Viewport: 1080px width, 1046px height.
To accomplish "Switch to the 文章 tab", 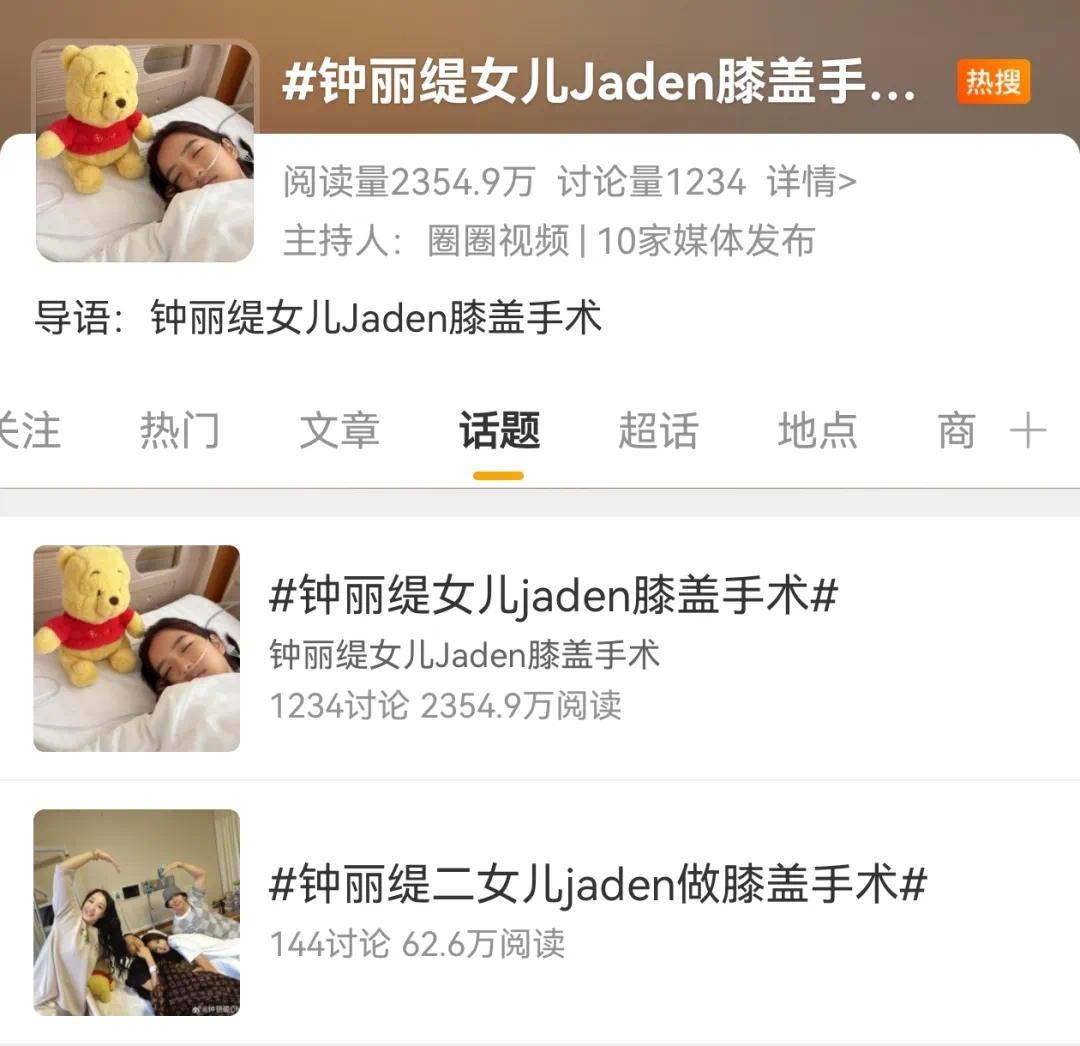I will click(x=340, y=430).
